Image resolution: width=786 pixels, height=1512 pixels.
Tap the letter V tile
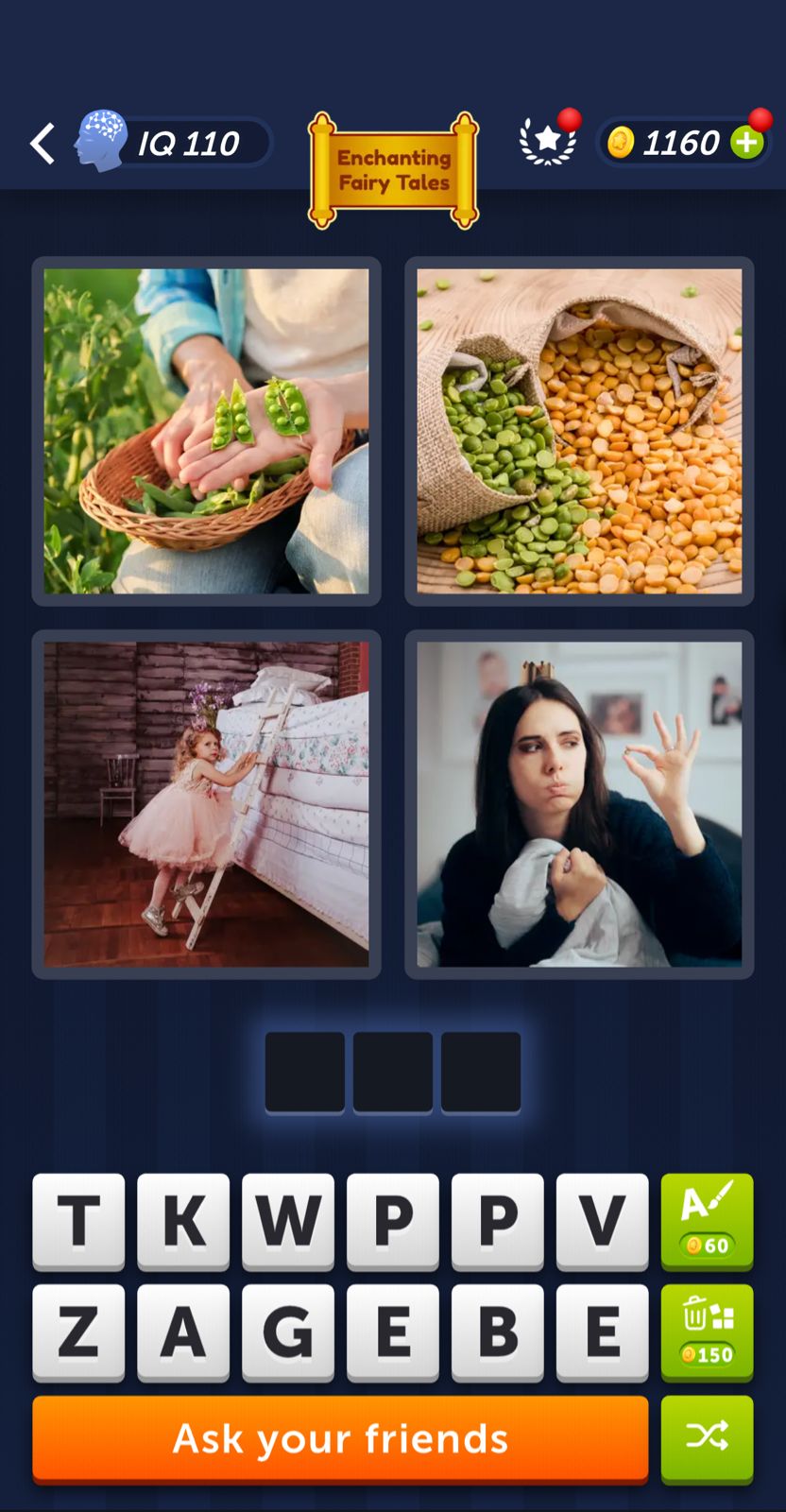coord(602,1220)
